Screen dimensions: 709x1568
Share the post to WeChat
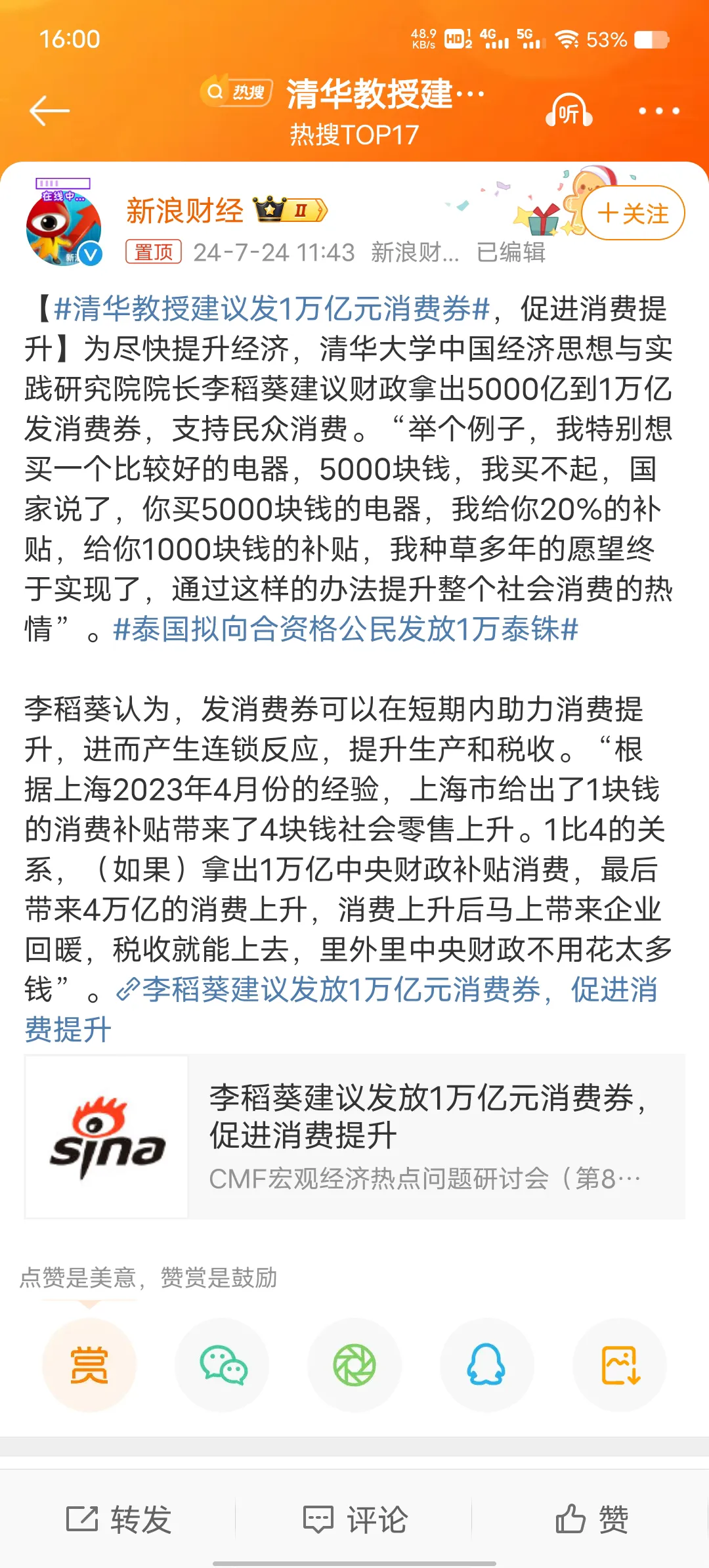click(222, 1365)
